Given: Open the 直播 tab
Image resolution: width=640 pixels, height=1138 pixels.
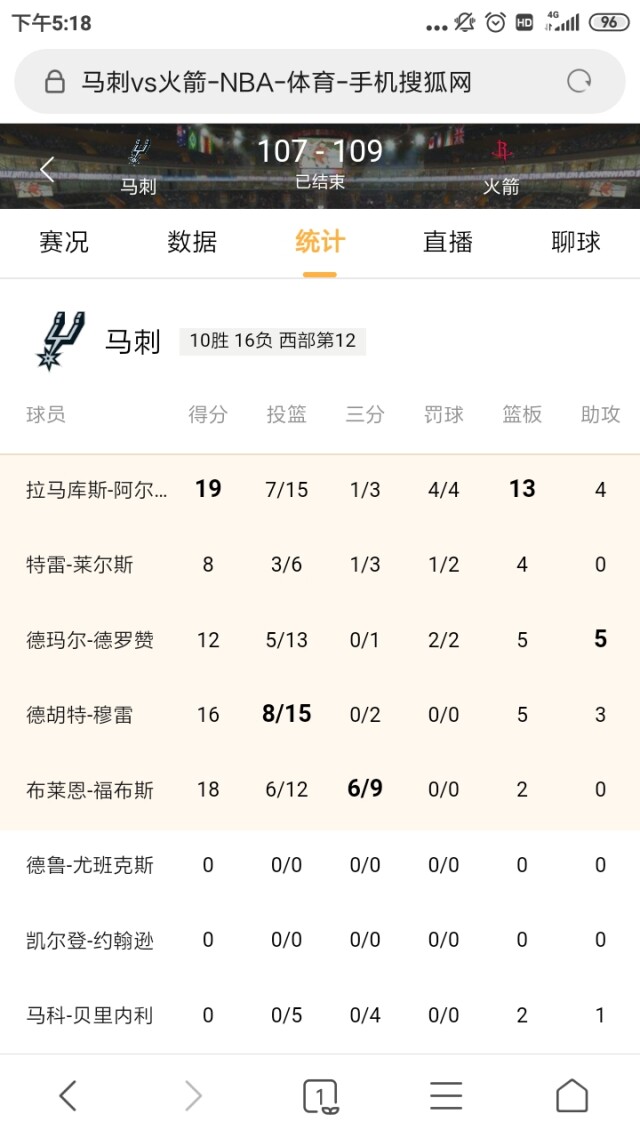Looking at the screenshot, I should (x=448, y=242).
